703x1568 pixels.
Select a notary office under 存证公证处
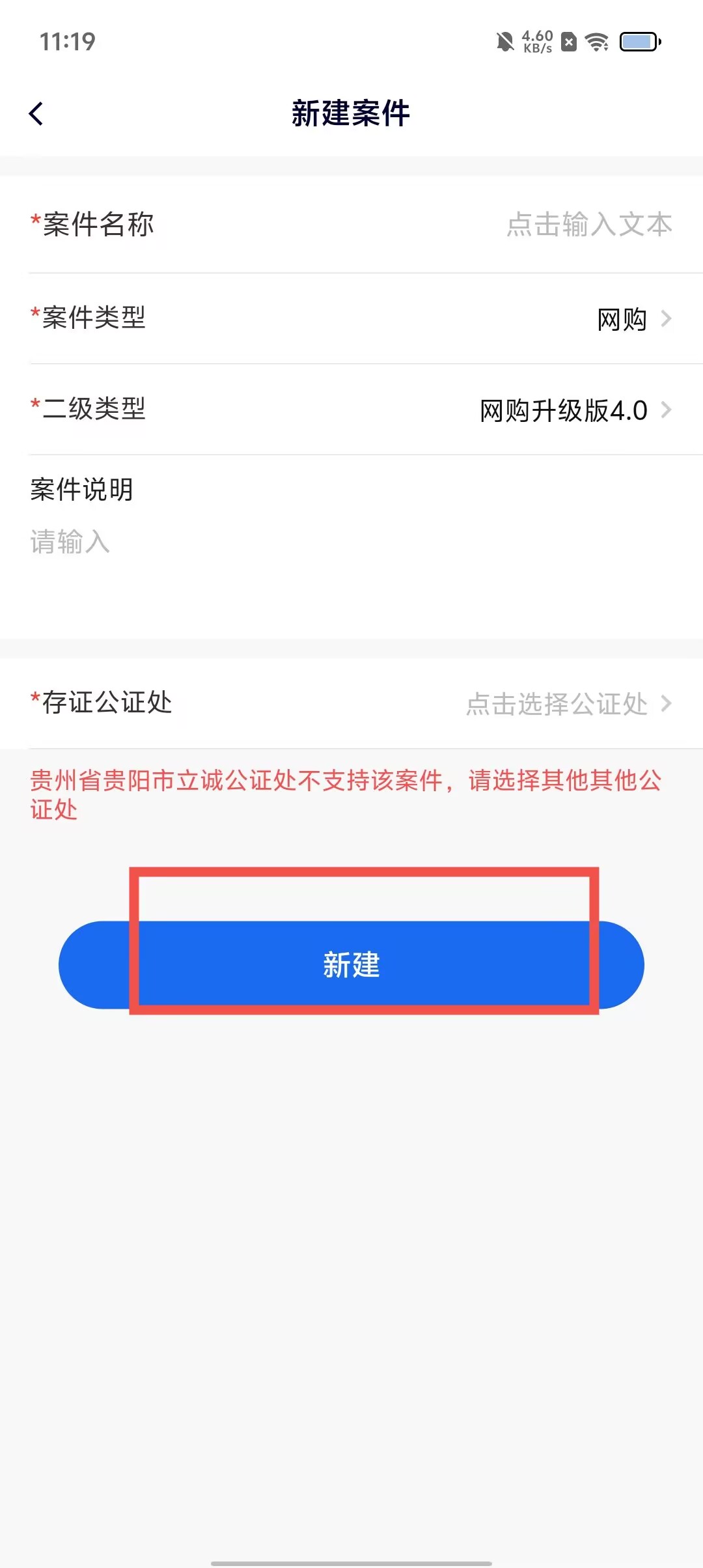click(568, 704)
